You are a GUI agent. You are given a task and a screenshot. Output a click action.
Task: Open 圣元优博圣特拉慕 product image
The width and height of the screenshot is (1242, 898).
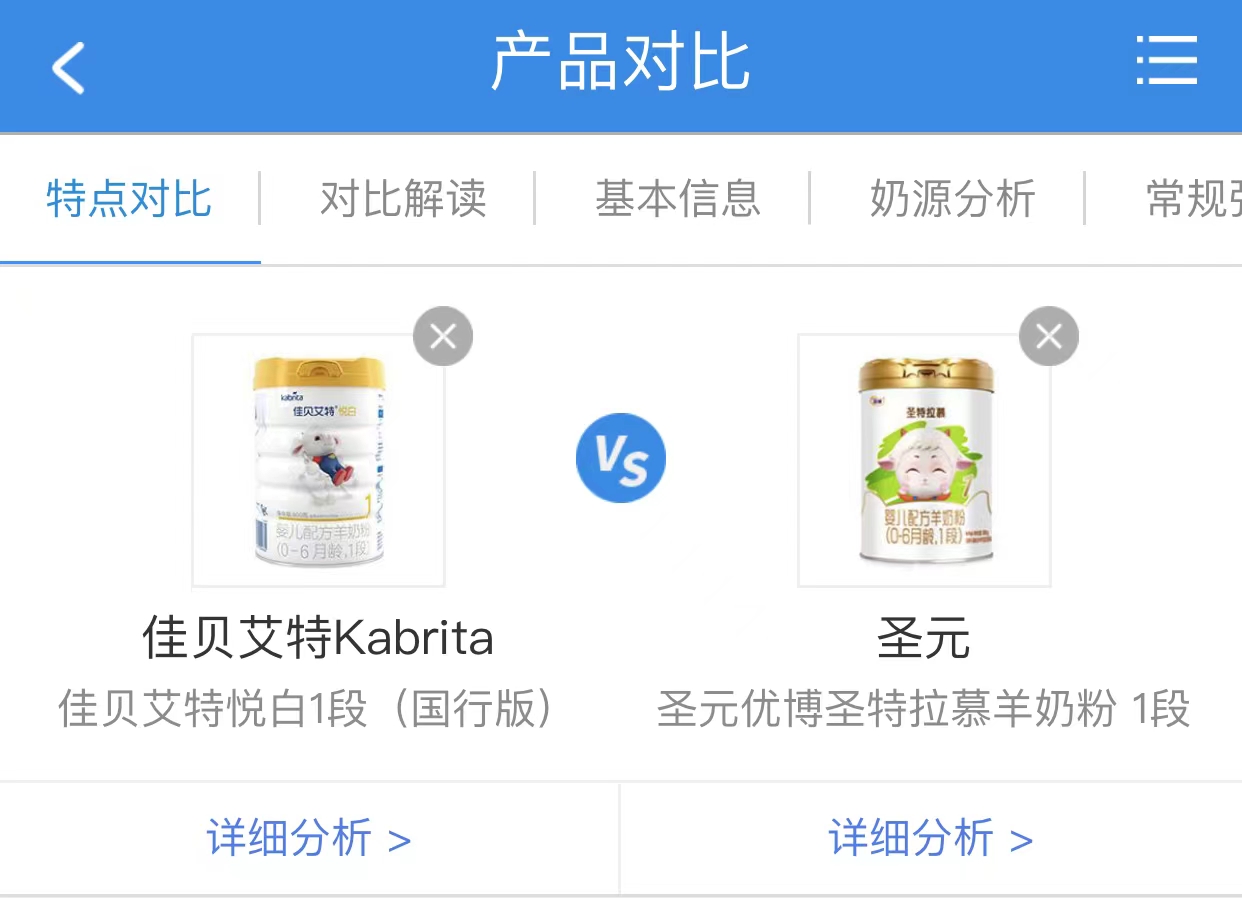pyautogui.click(x=924, y=460)
